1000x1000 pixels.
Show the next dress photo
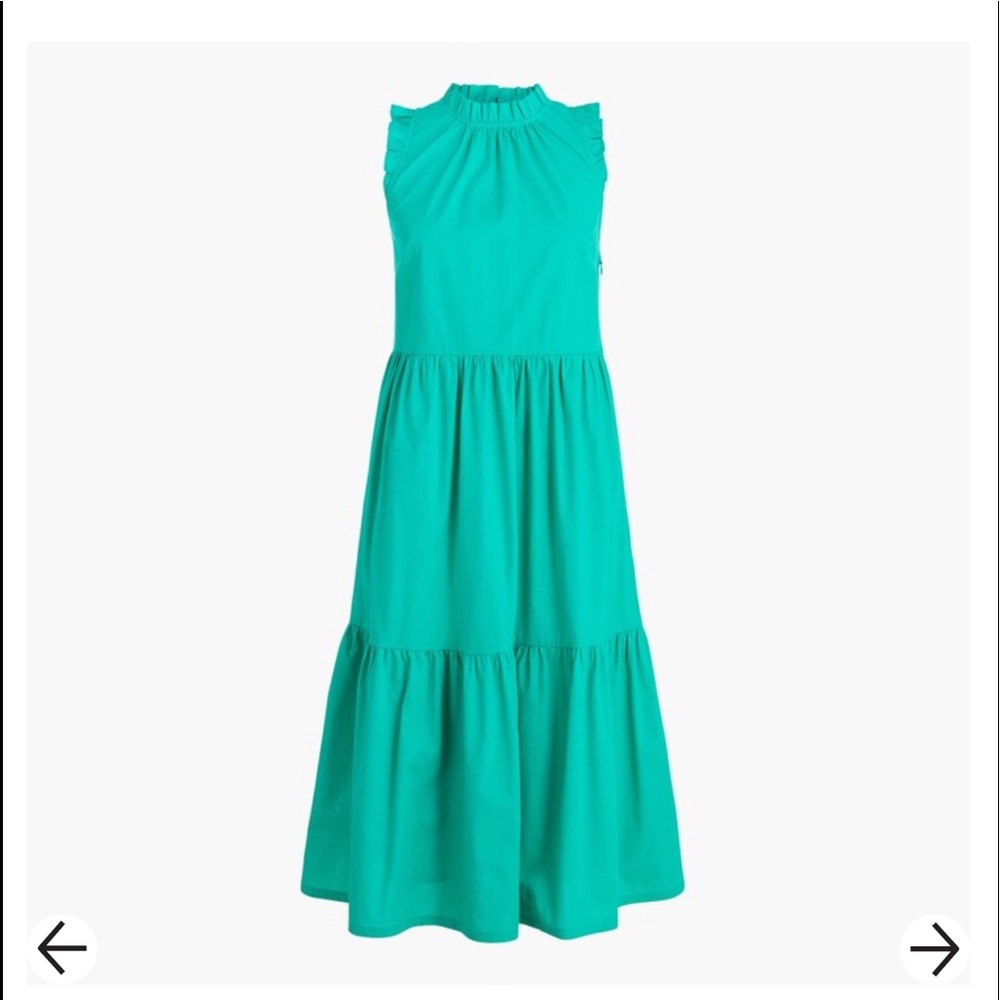(934, 947)
